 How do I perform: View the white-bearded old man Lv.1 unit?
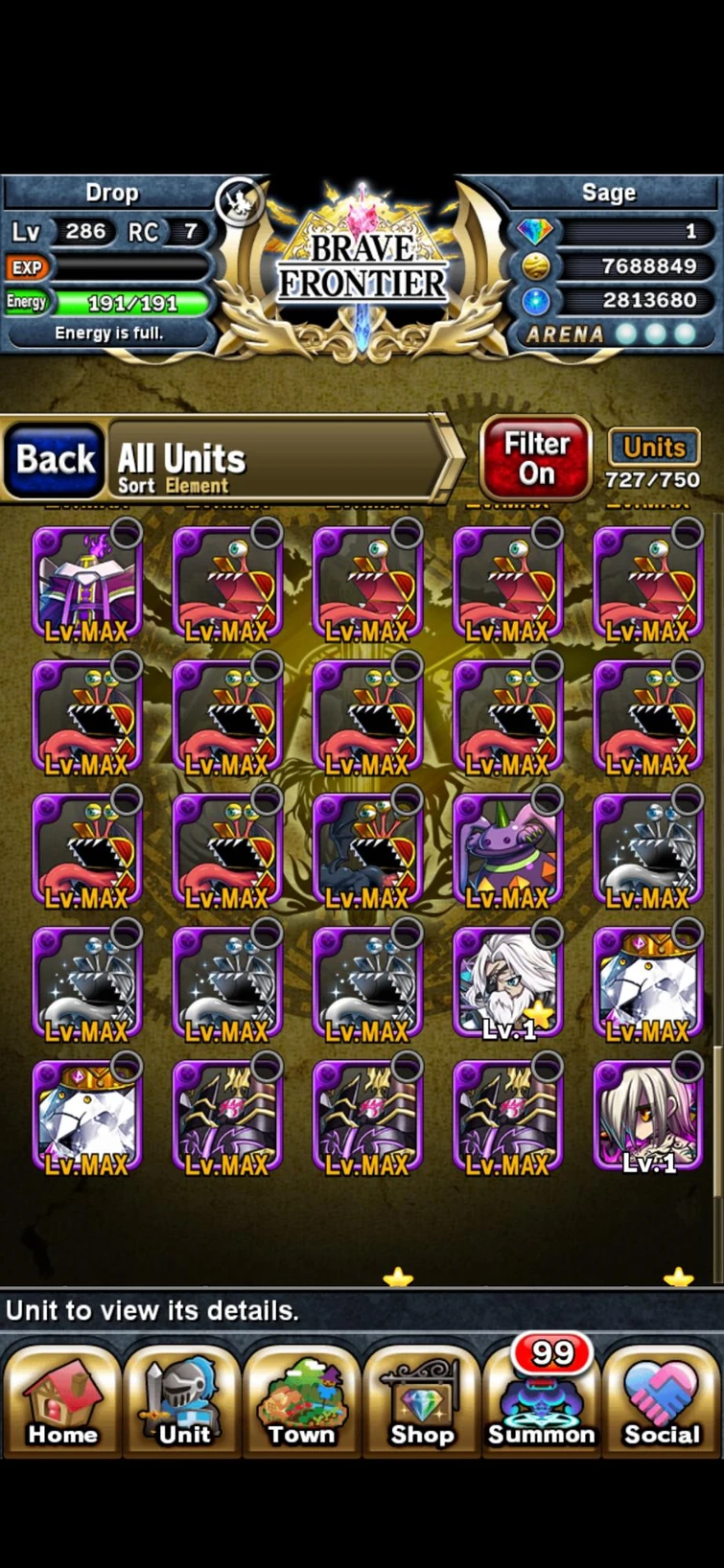click(507, 983)
